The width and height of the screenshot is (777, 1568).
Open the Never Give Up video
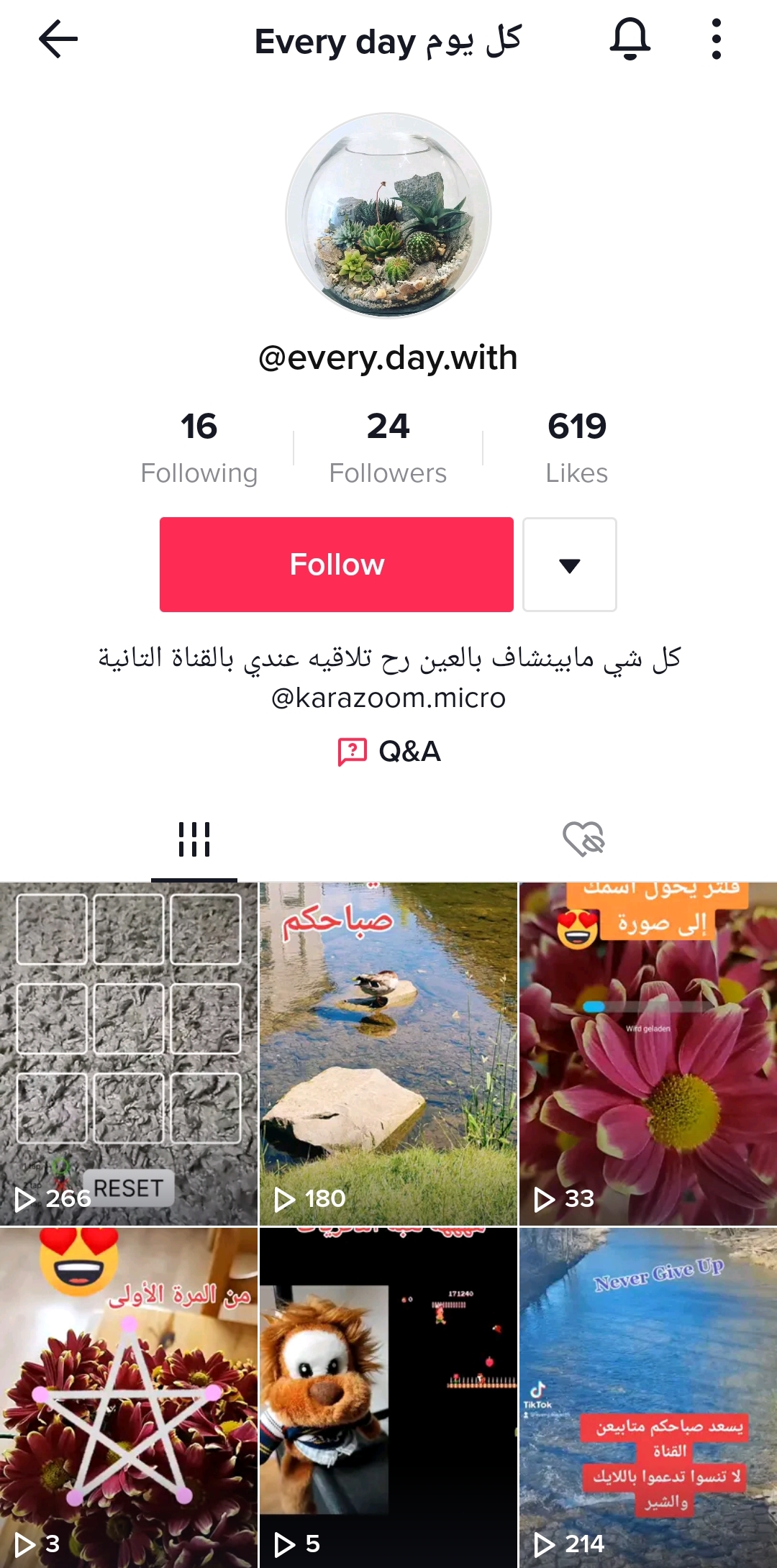point(648,1398)
